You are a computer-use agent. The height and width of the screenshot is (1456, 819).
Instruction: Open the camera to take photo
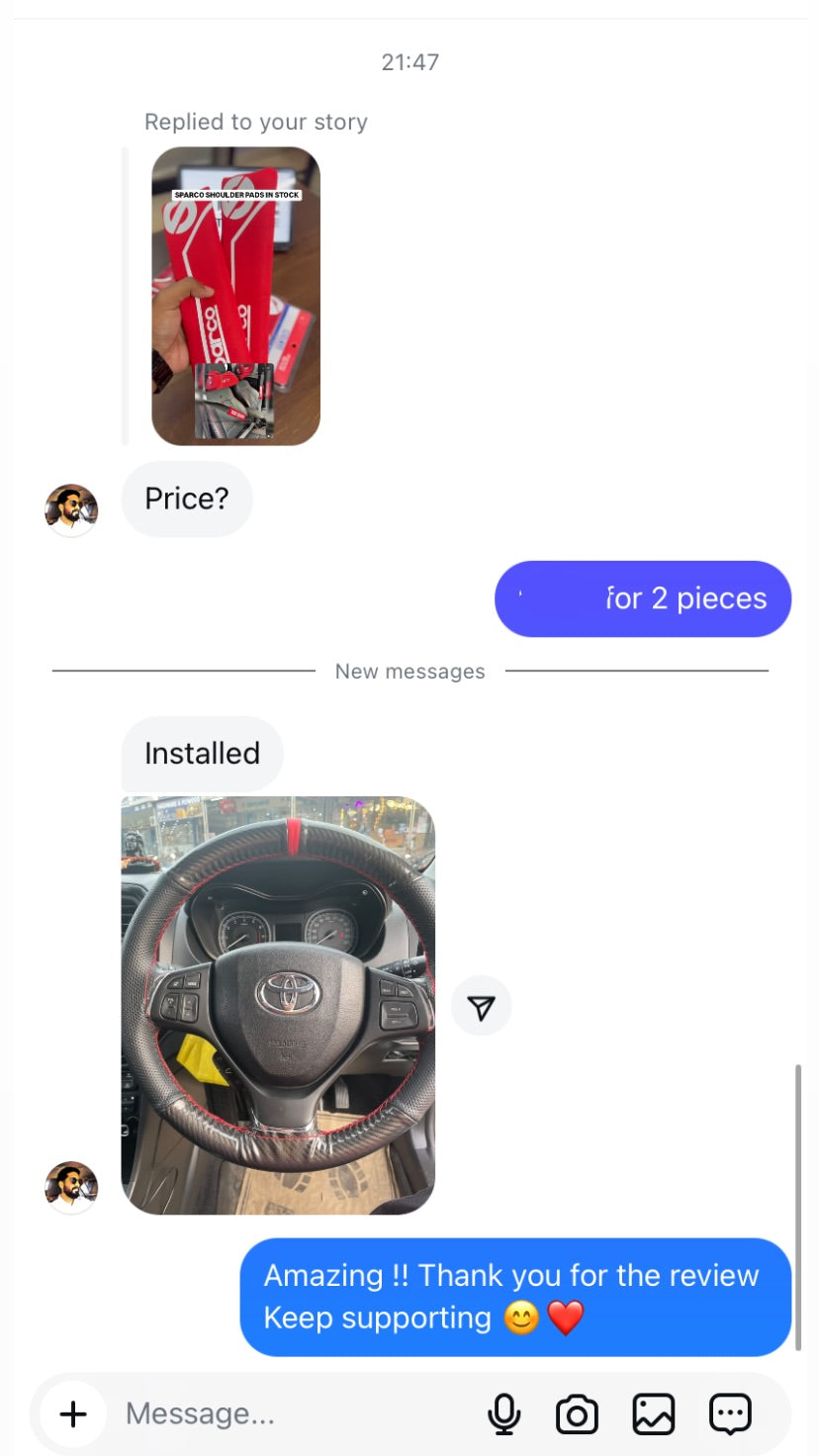[577, 1414]
